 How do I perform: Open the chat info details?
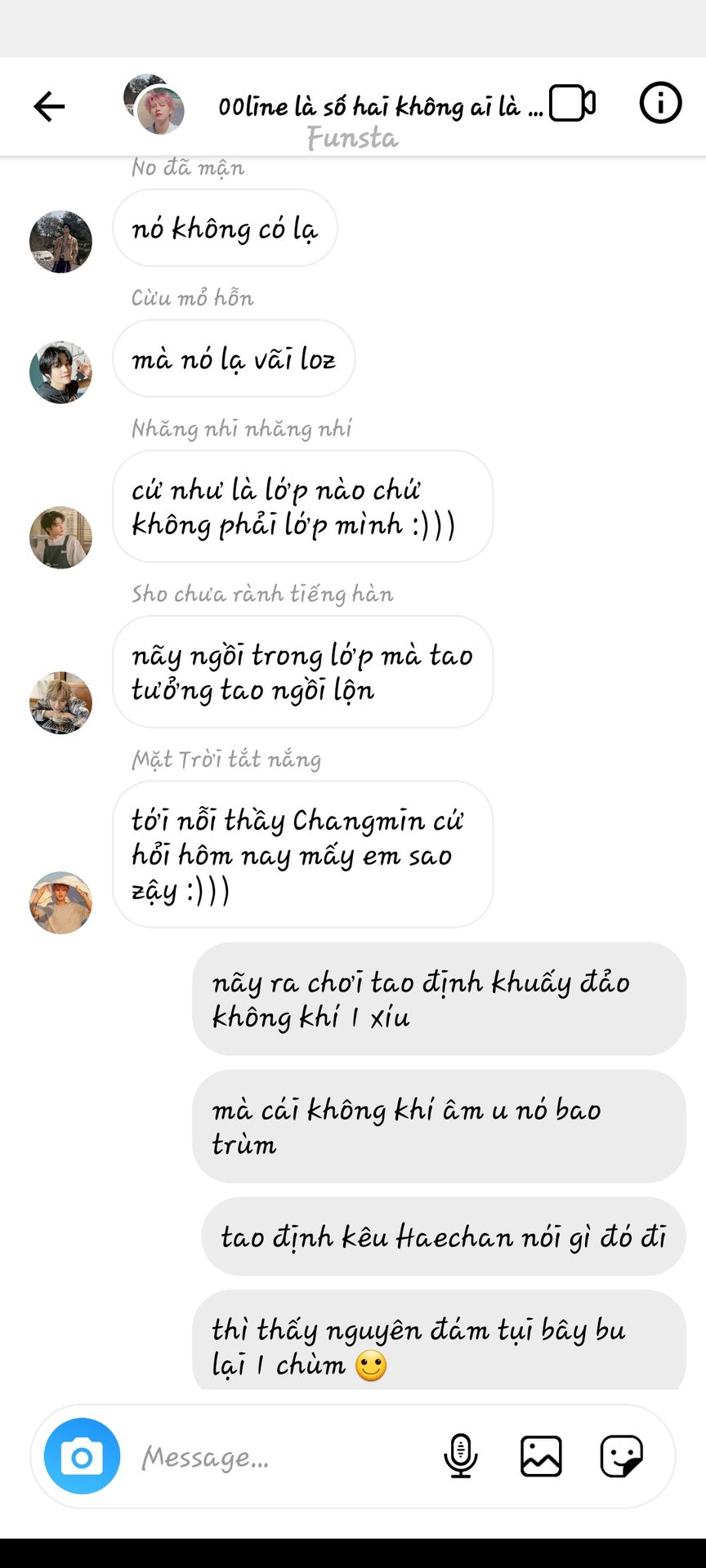pos(659,103)
